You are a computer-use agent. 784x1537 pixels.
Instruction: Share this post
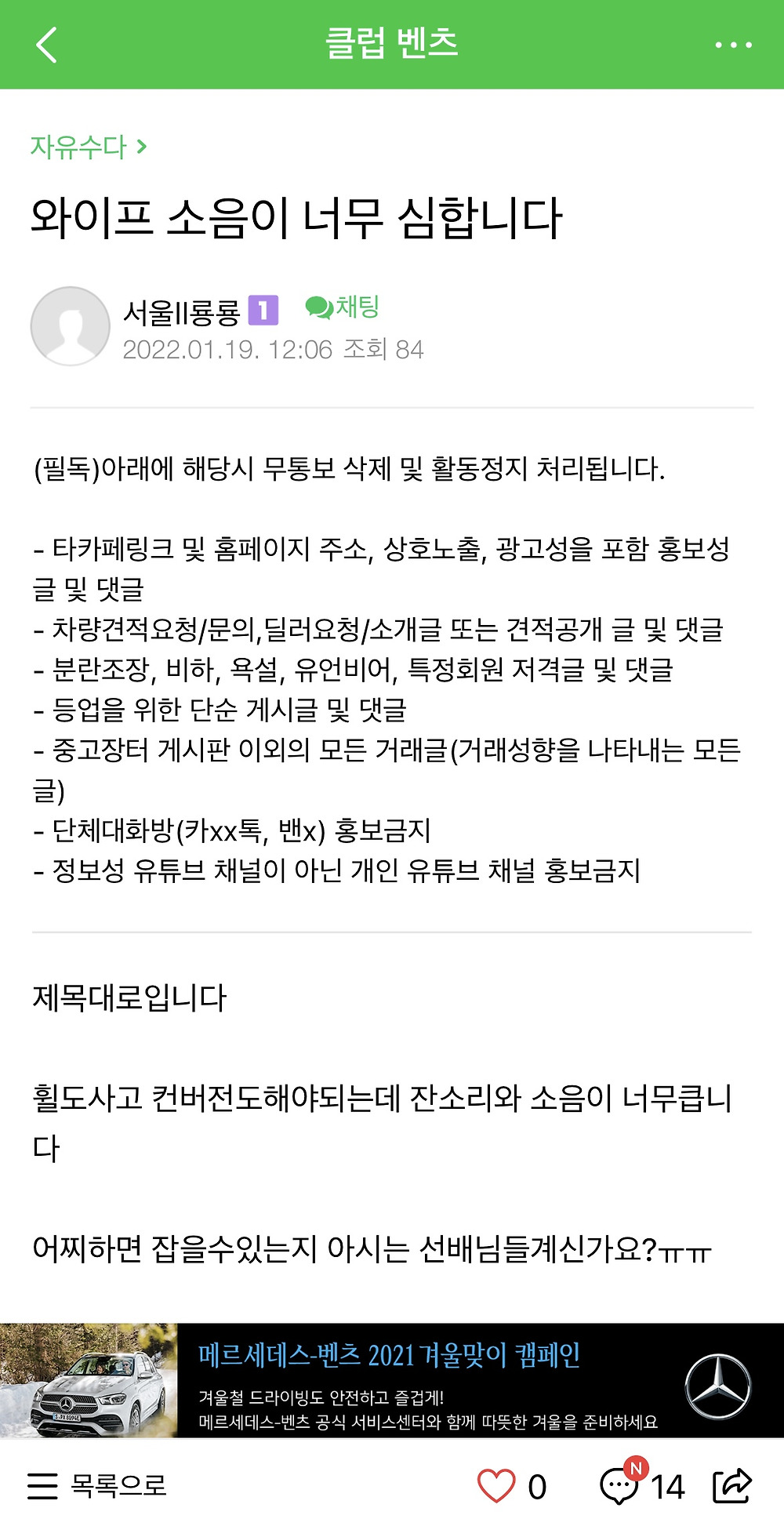click(732, 1485)
